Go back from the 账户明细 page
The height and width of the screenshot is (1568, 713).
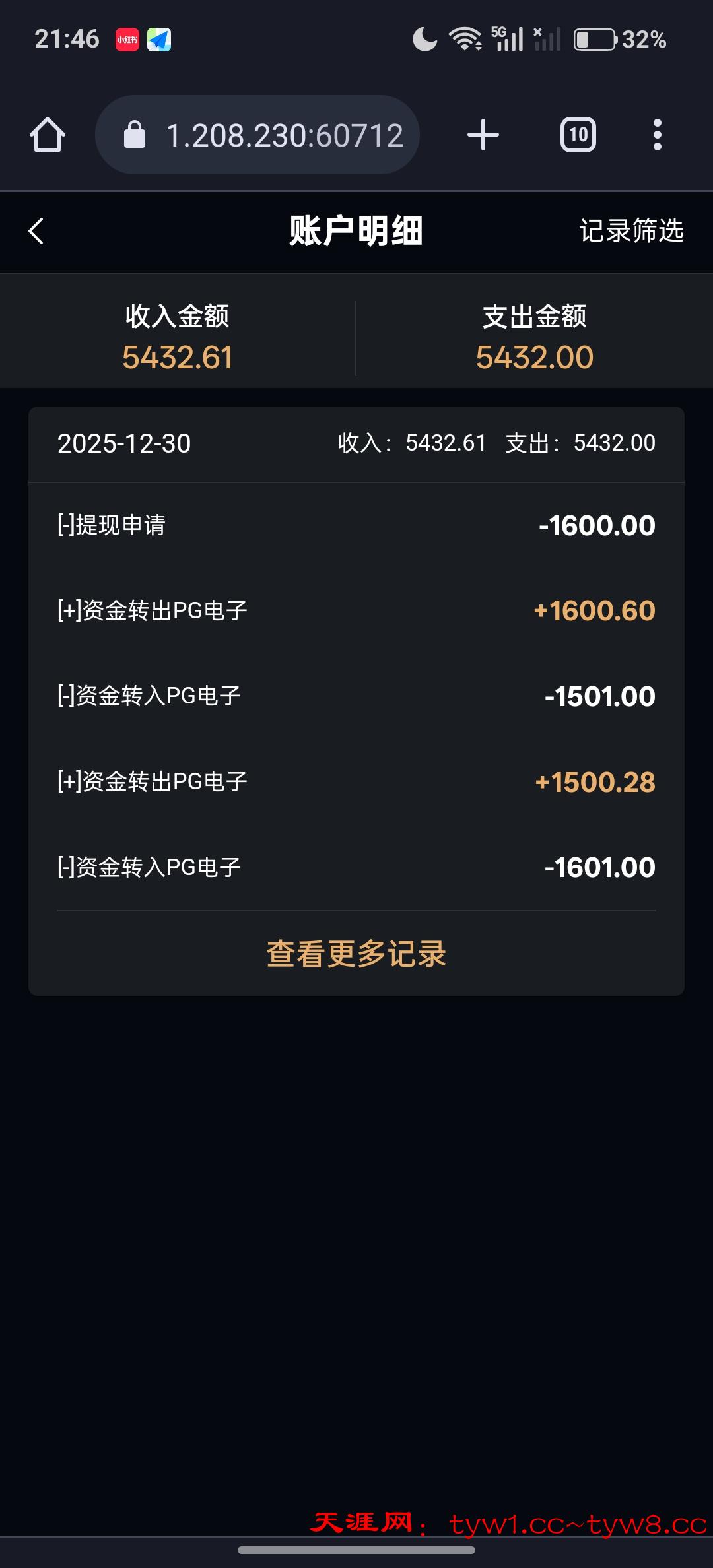(37, 231)
